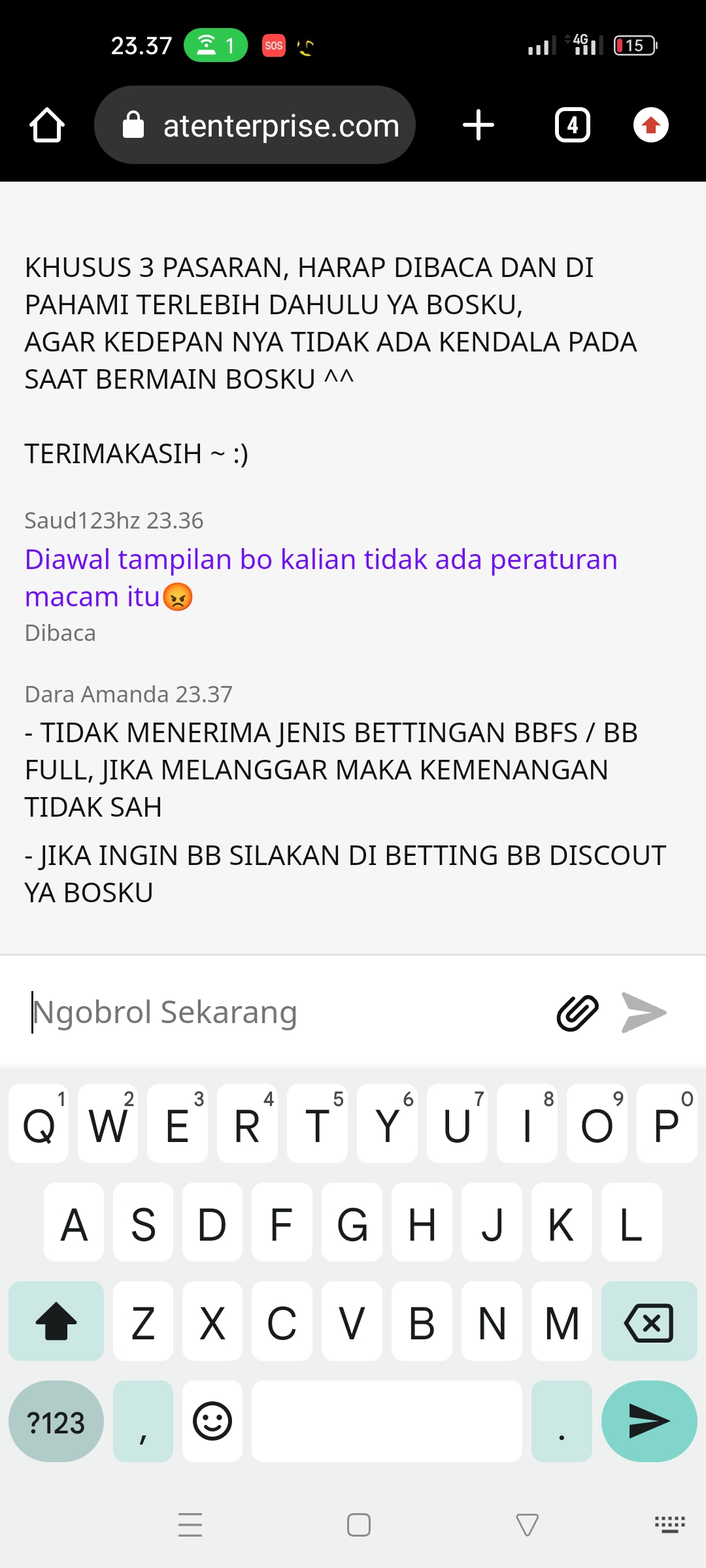
Task: Send the chat message with the grey arrow
Action: pos(643,1013)
